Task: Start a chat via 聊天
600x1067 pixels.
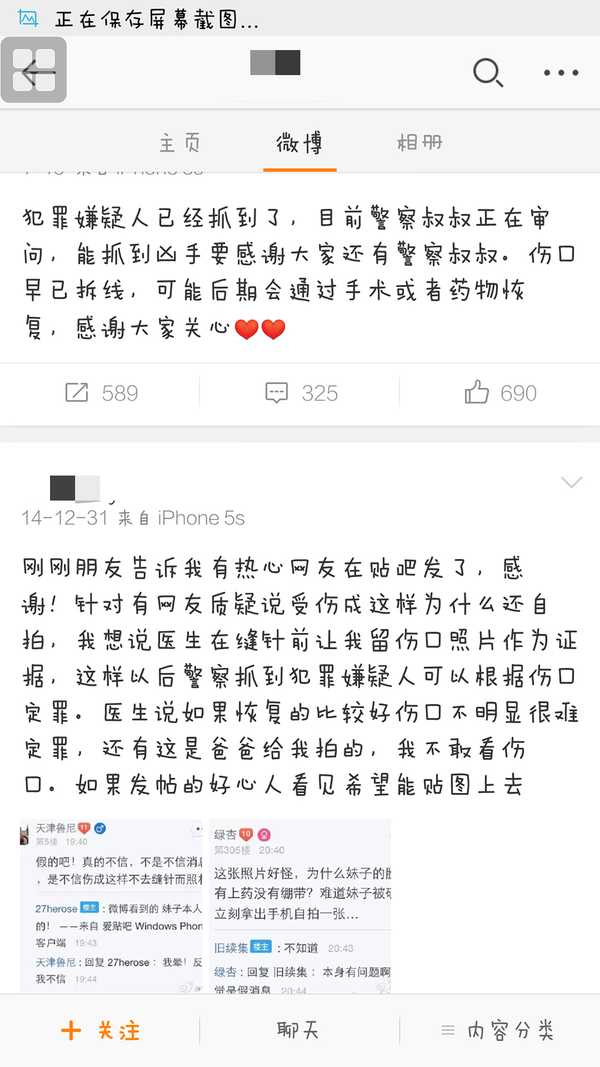Action: 299,1030
